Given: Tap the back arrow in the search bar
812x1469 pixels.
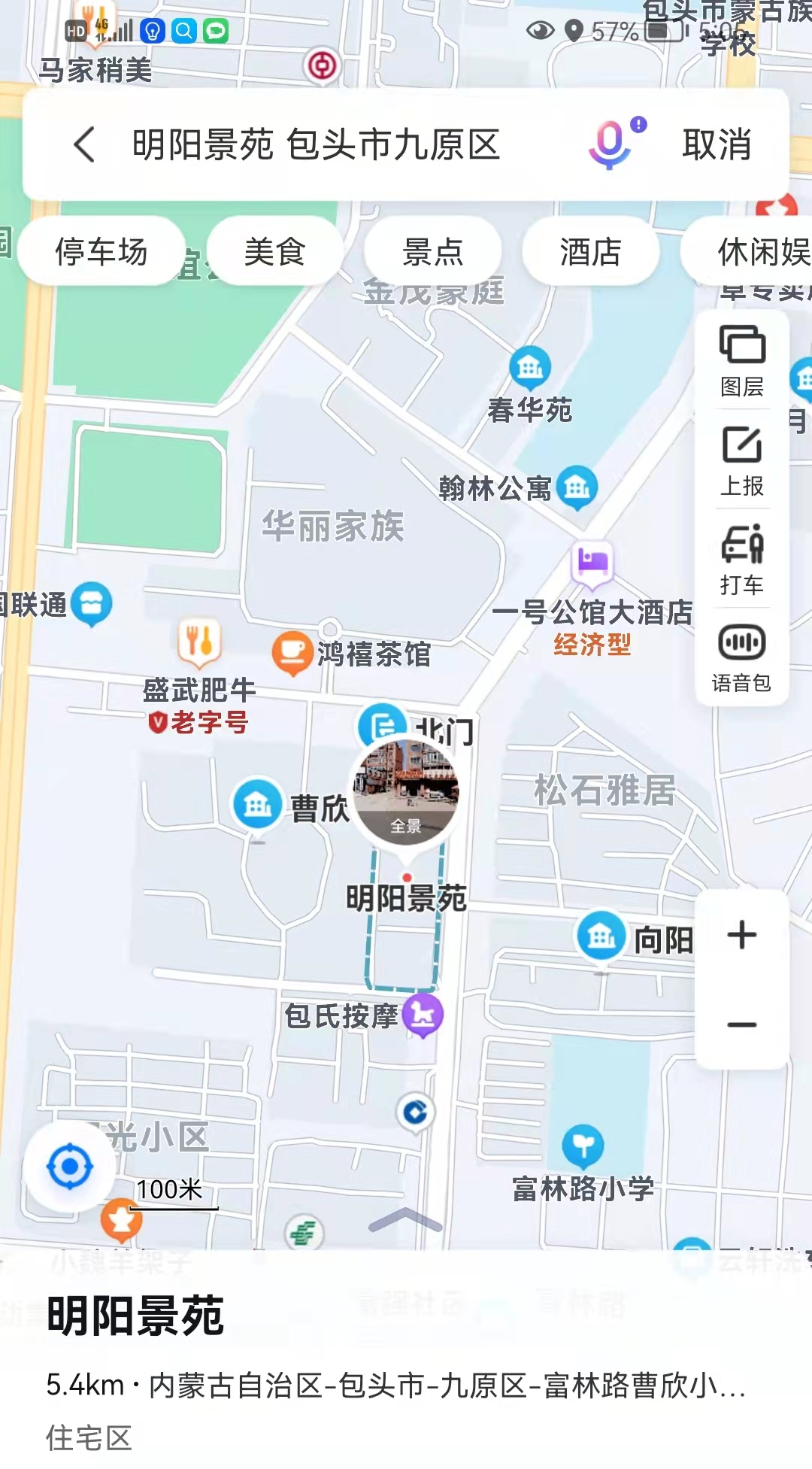Looking at the screenshot, I should (x=85, y=144).
